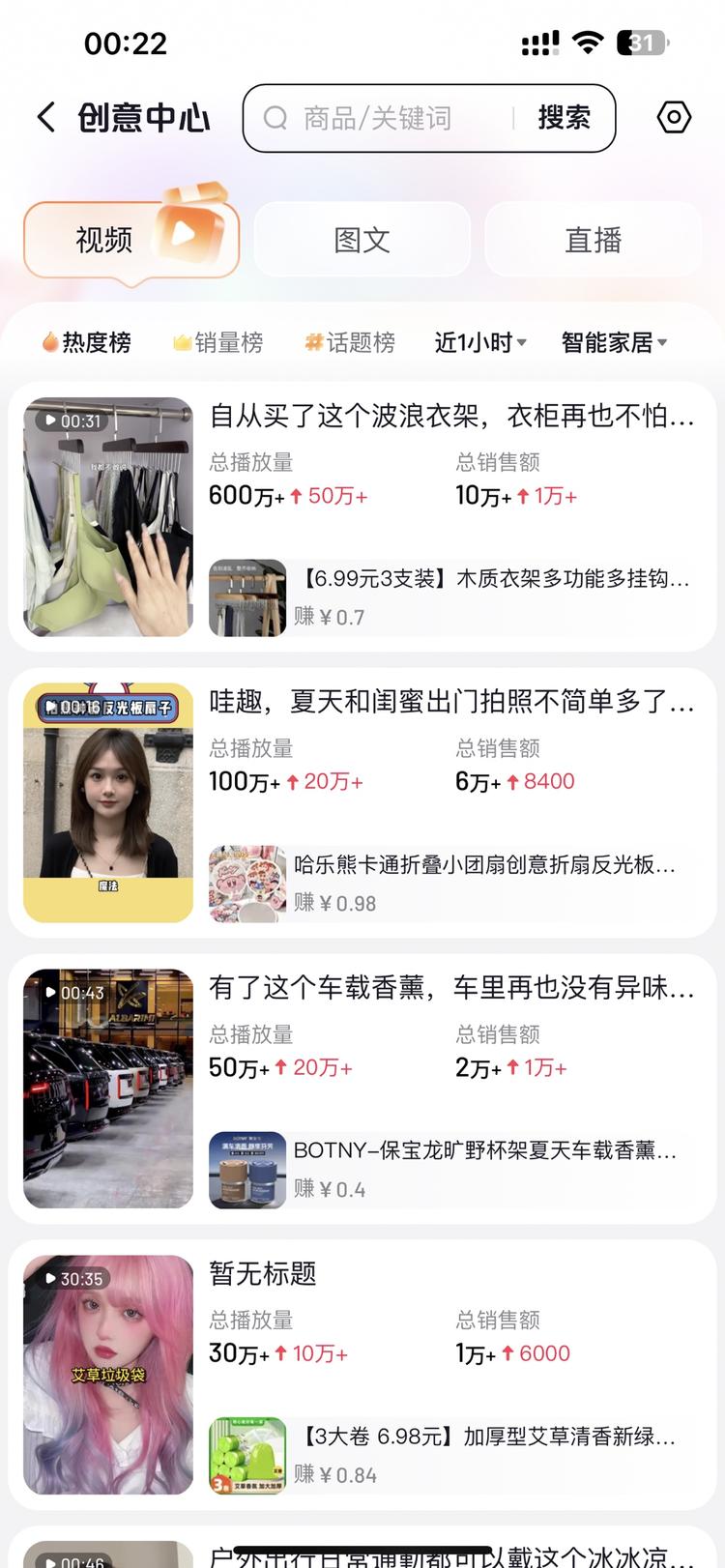Switch to the 直播 tab
725x1568 pixels.
593,239
